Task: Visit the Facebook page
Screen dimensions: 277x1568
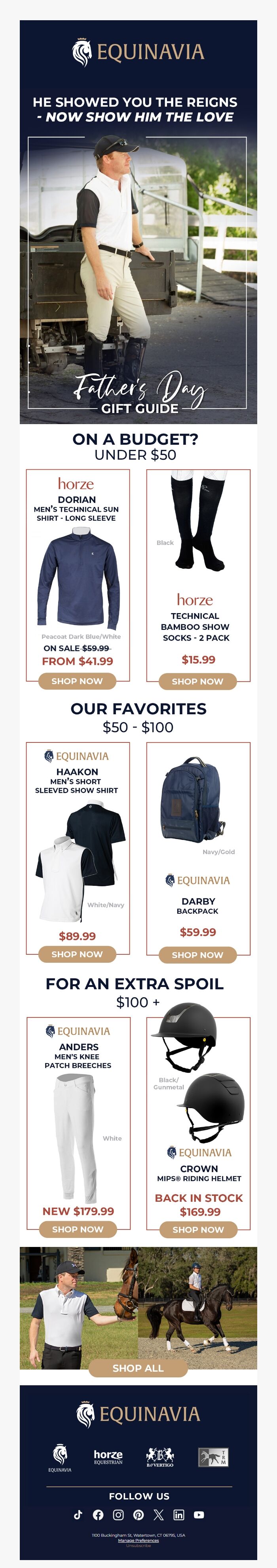Action: tap(98, 1514)
